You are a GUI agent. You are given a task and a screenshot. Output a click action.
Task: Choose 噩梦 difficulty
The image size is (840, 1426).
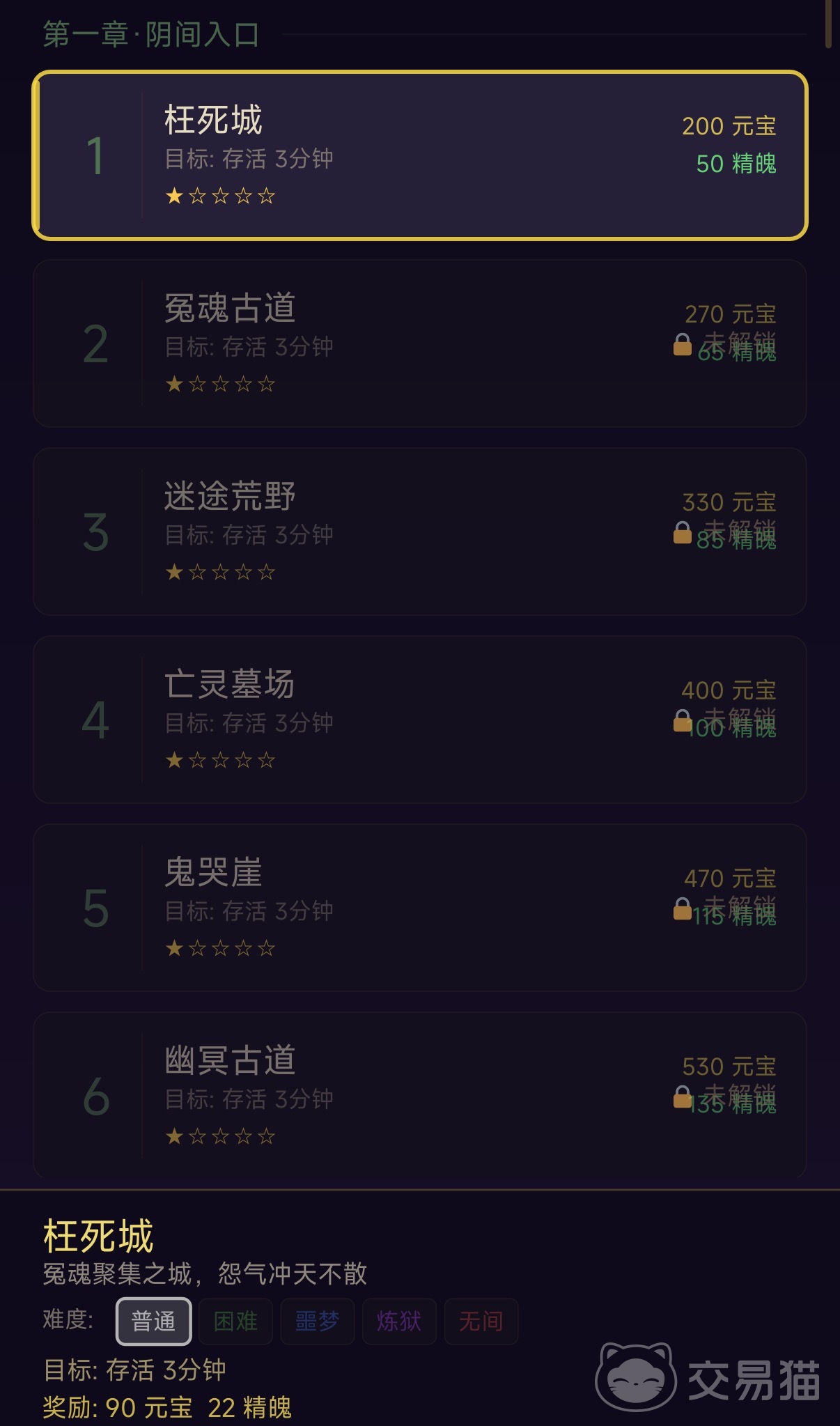pos(317,1321)
